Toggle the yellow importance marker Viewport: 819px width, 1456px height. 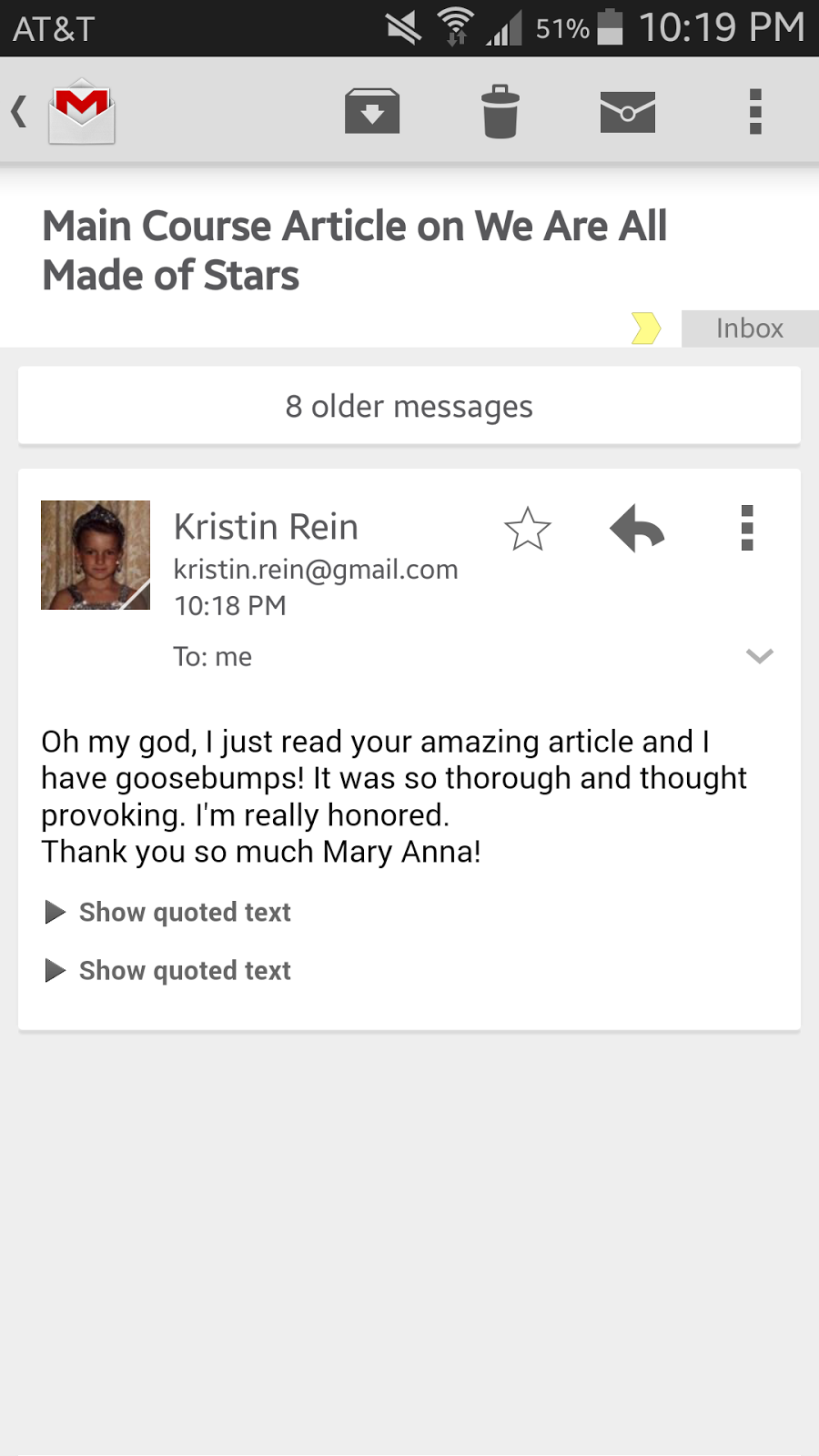click(645, 328)
